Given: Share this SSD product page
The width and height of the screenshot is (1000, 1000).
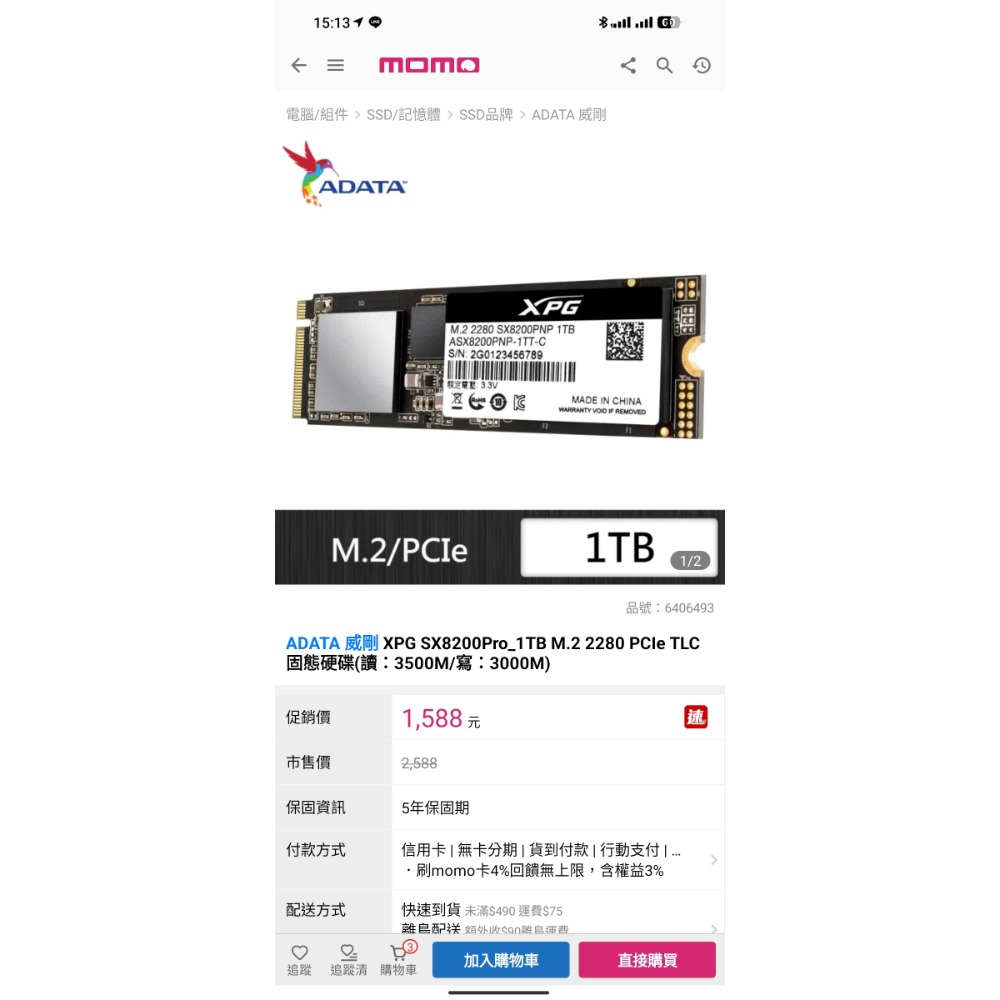Looking at the screenshot, I should [x=628, y=65].
